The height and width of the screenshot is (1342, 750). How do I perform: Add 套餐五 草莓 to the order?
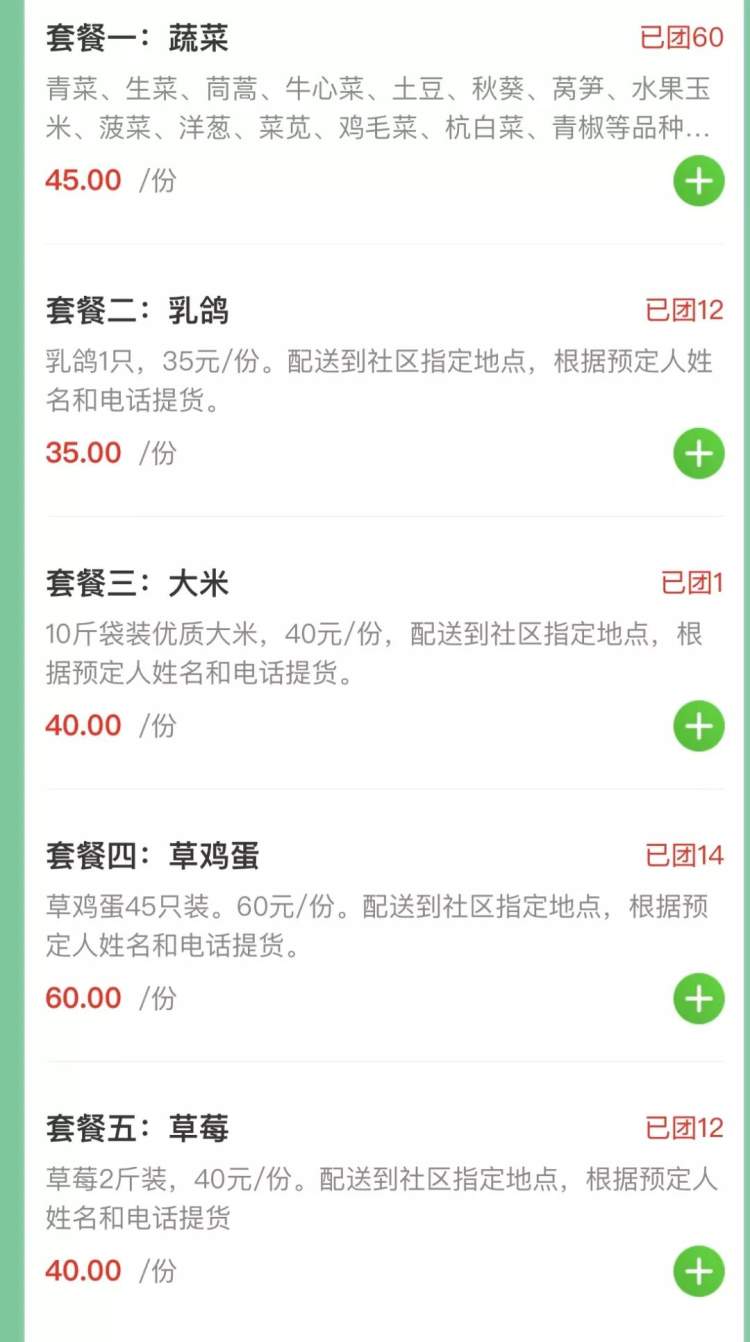698,1271
